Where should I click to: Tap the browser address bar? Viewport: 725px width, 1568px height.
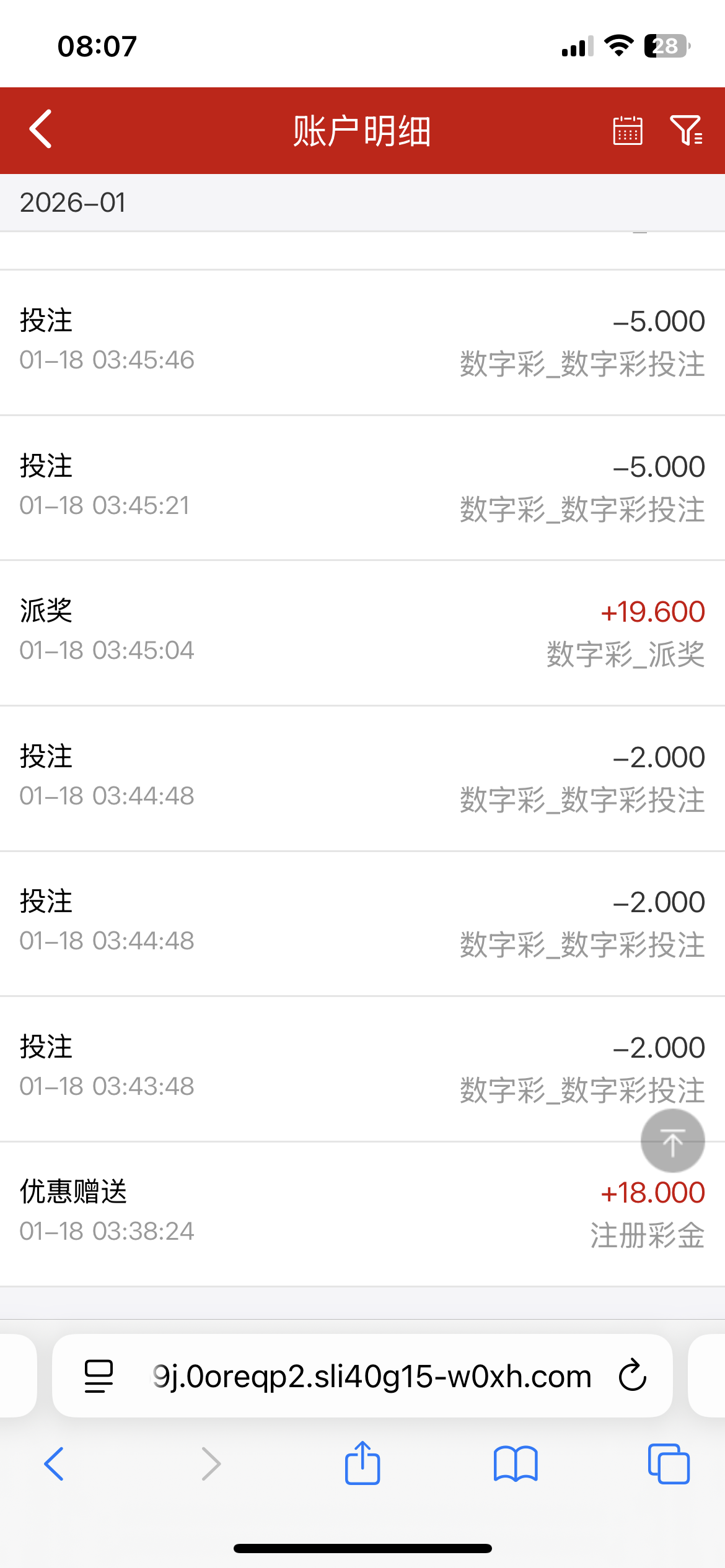coord(372,1377)
